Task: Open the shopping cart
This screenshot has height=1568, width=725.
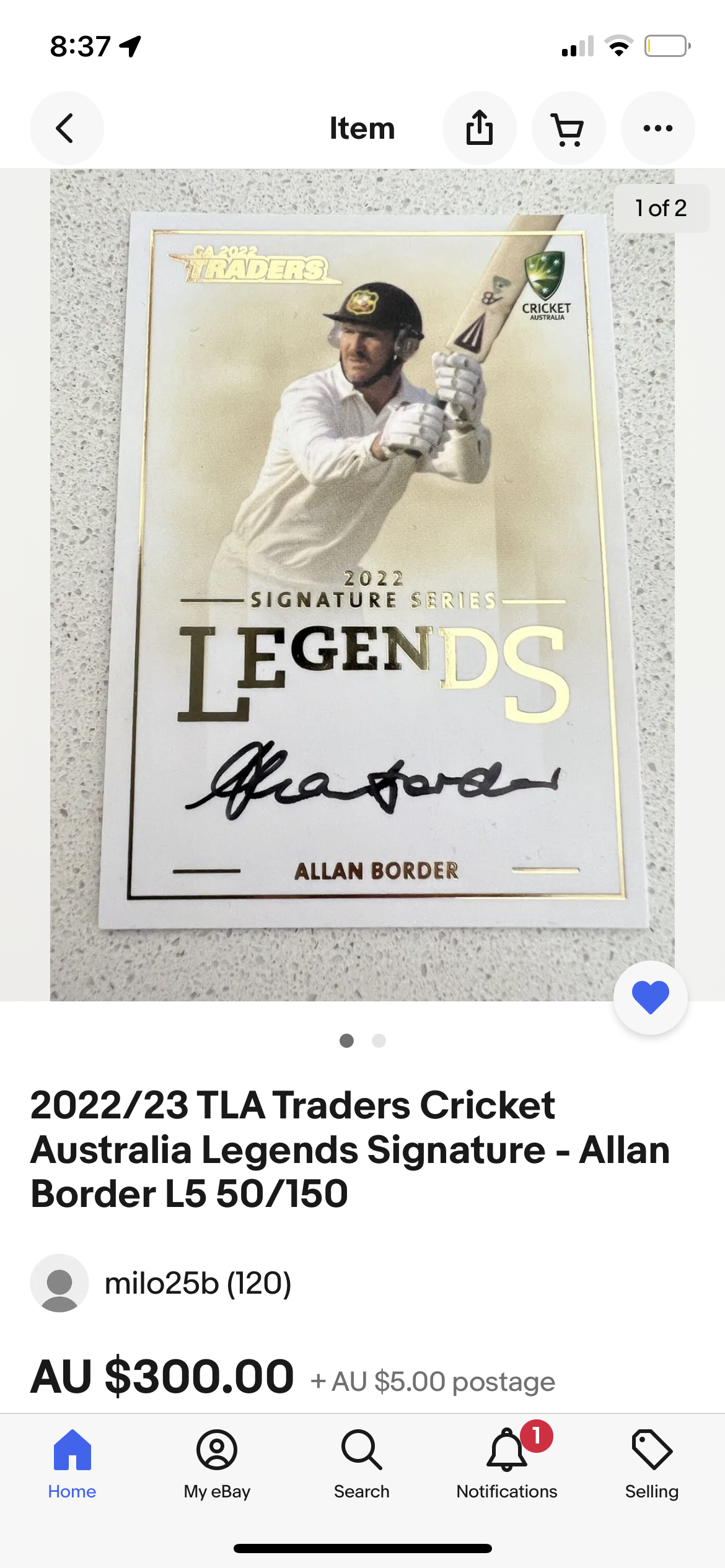Action: (568, 128)
